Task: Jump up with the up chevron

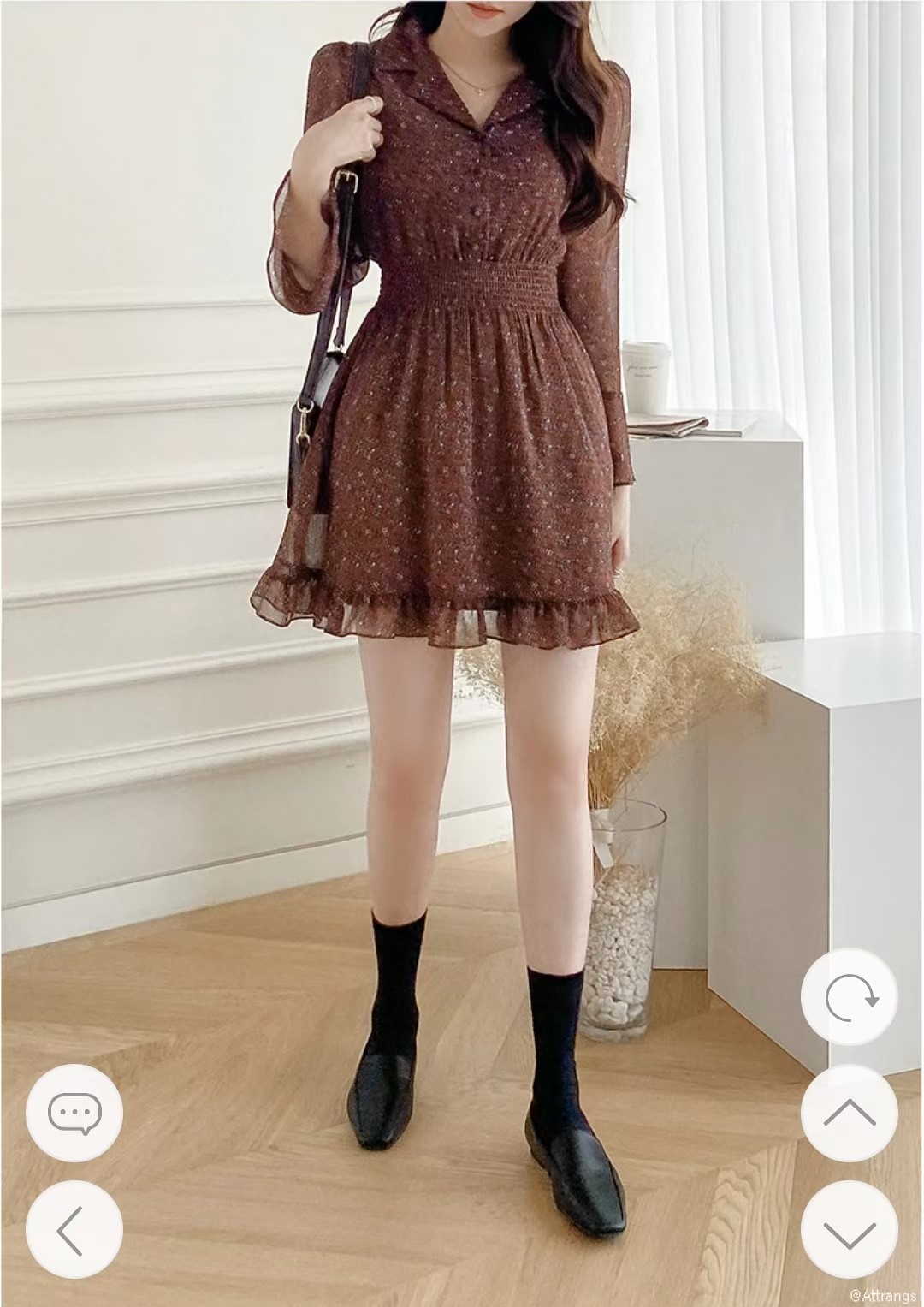Action: coord(849,1113)
